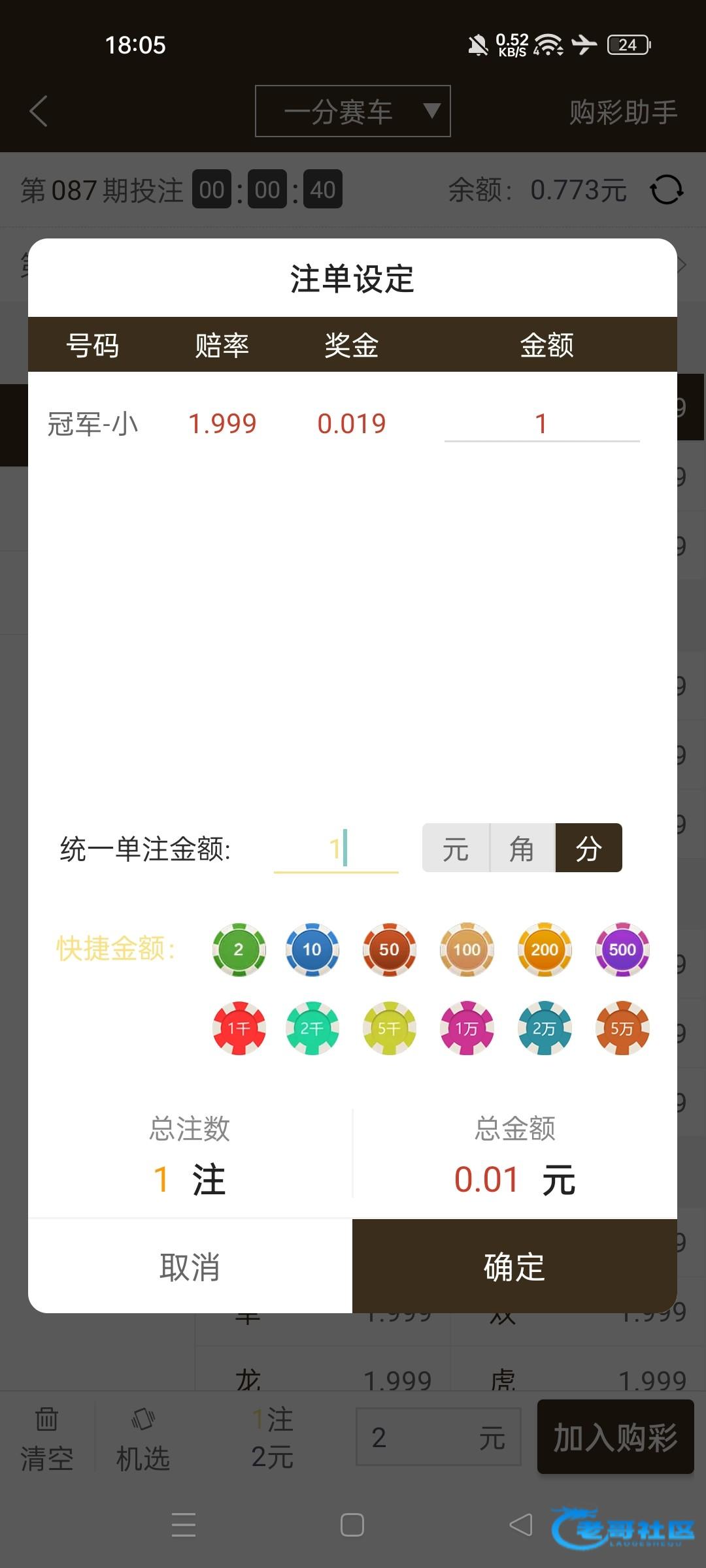The width and height of the screenshot is (706, 1568).
Task: Choose the 50 quick amount chip
Action: 390,949
